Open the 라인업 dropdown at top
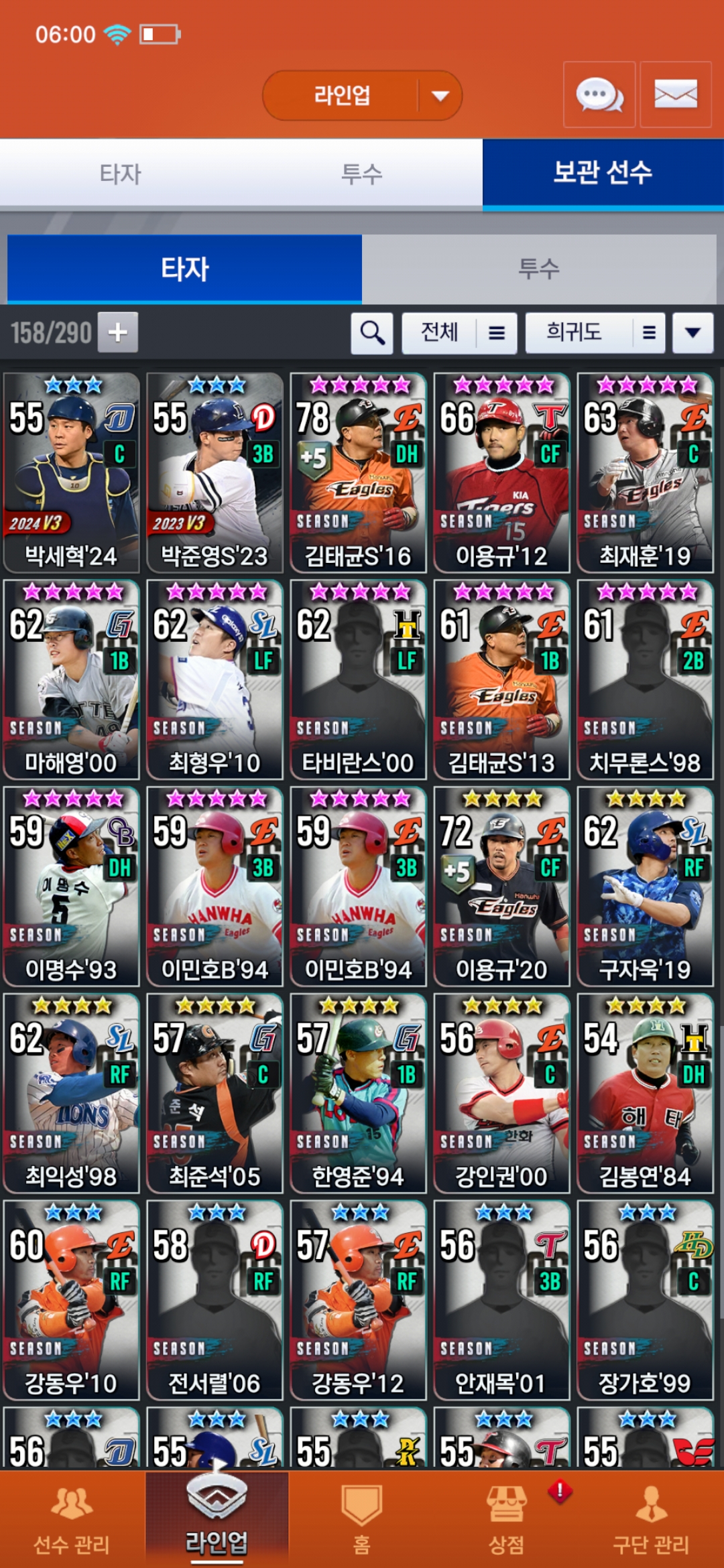This screenshot has height=1568, width=724. [362, 96]
